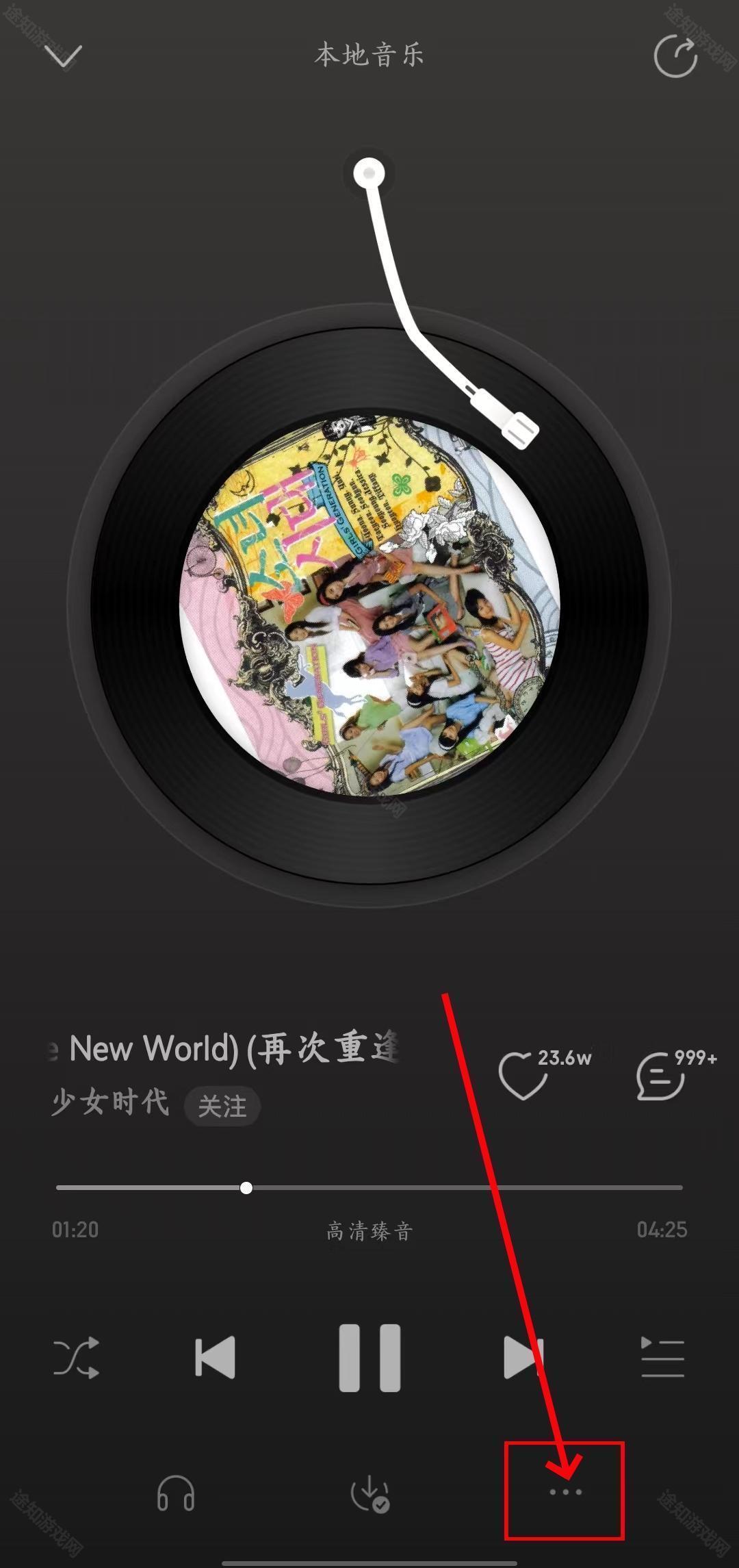Viewport: 739px width, 1568px height.
Task: Tap the spinning album cover disc
Action: 369,606
